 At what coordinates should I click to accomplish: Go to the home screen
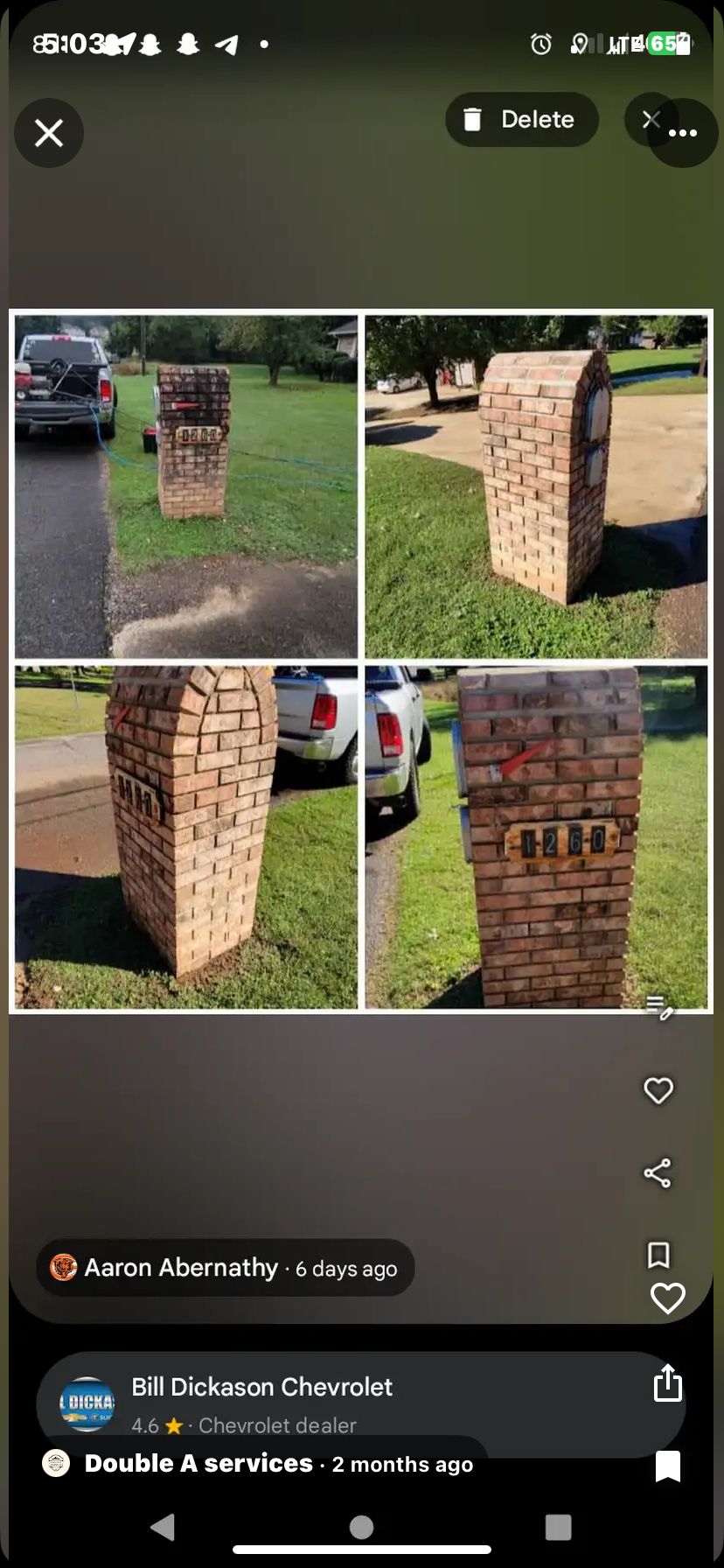point(361,1527)
